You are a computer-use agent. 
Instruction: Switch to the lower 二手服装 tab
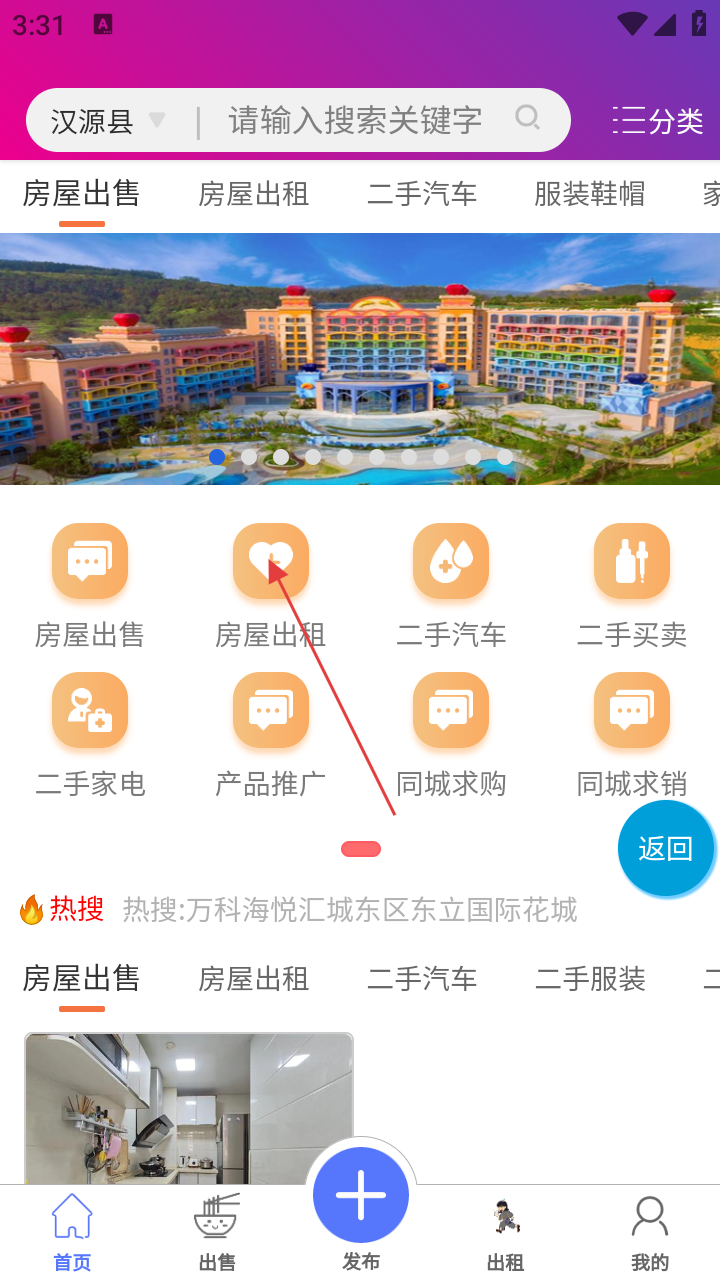(x=590, y=979)
